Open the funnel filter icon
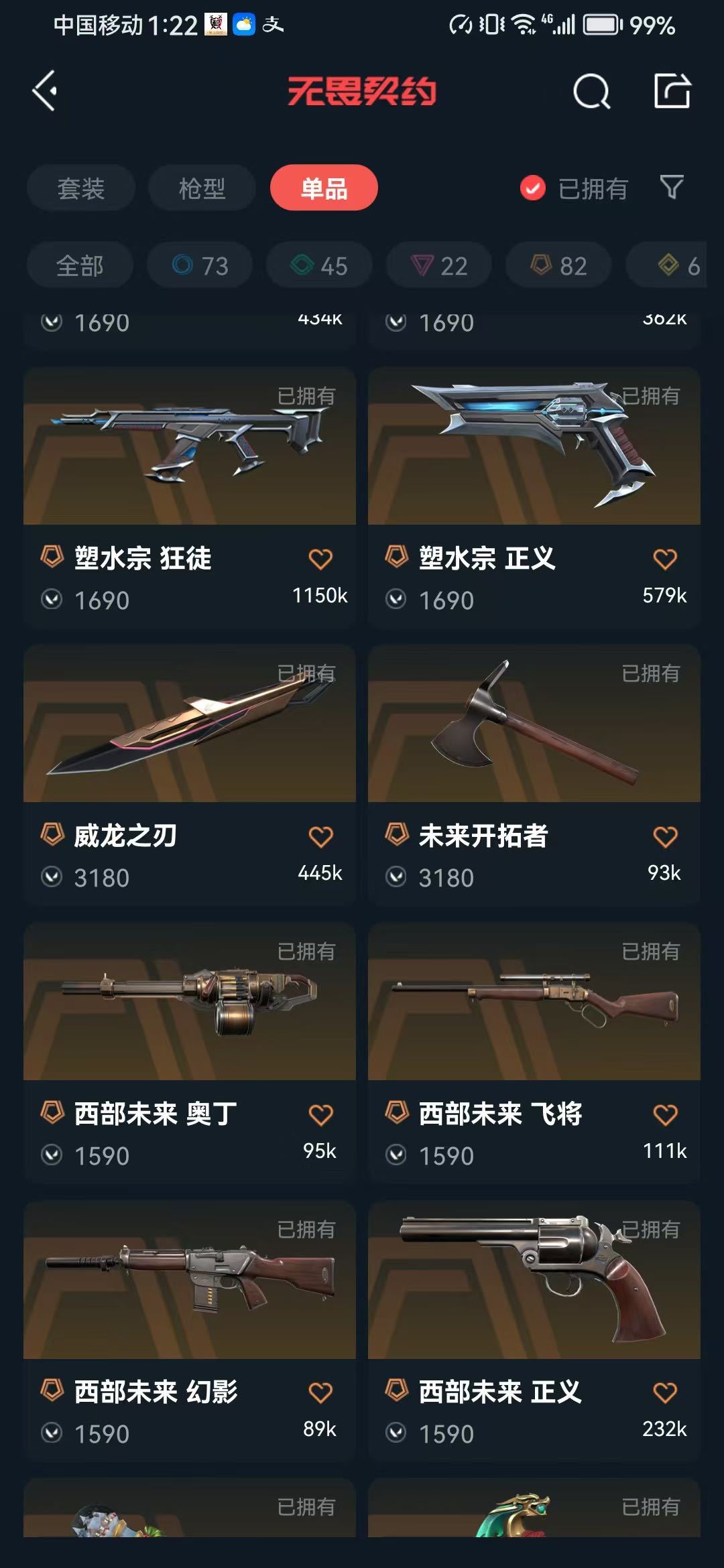 [x=672, y=188]
